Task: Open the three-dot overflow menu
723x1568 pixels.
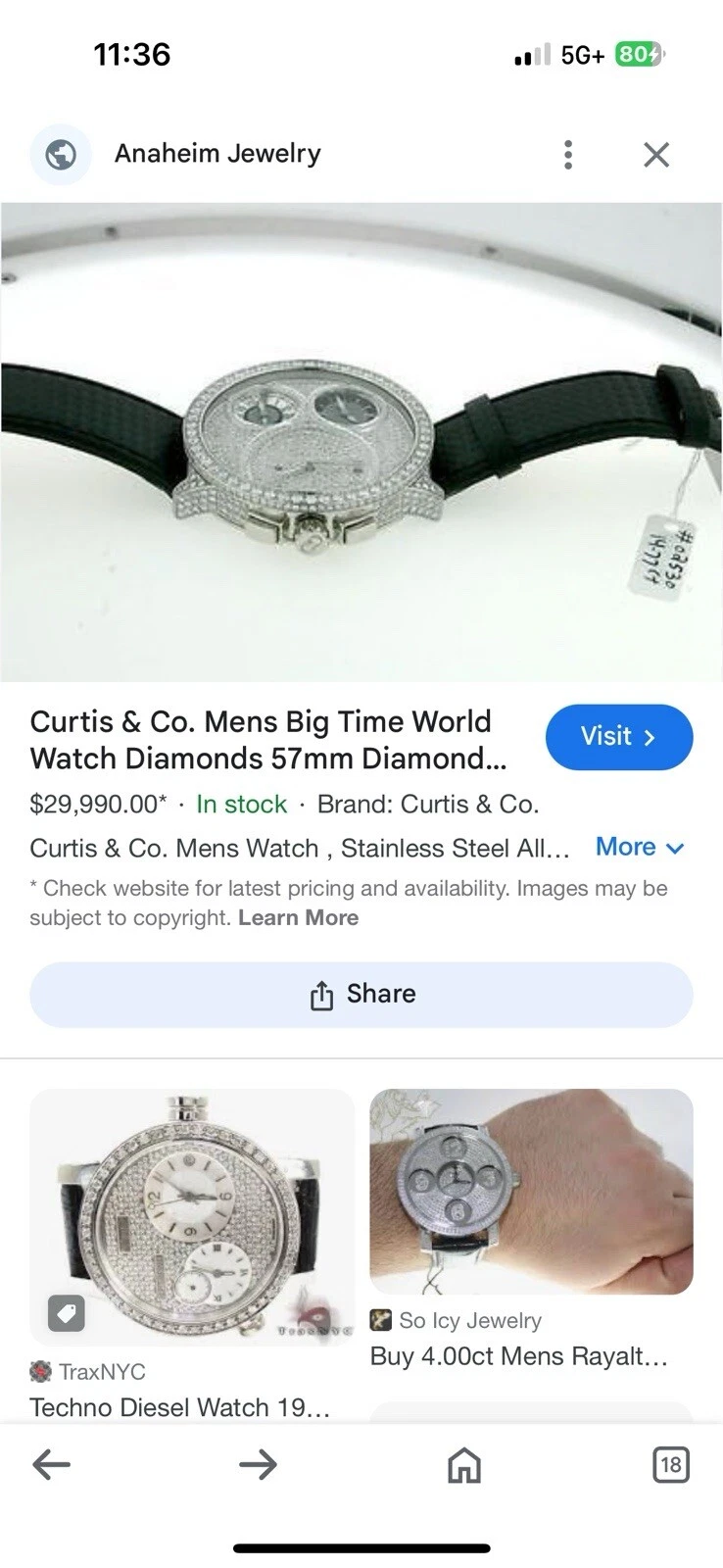Action: (568, 155)
